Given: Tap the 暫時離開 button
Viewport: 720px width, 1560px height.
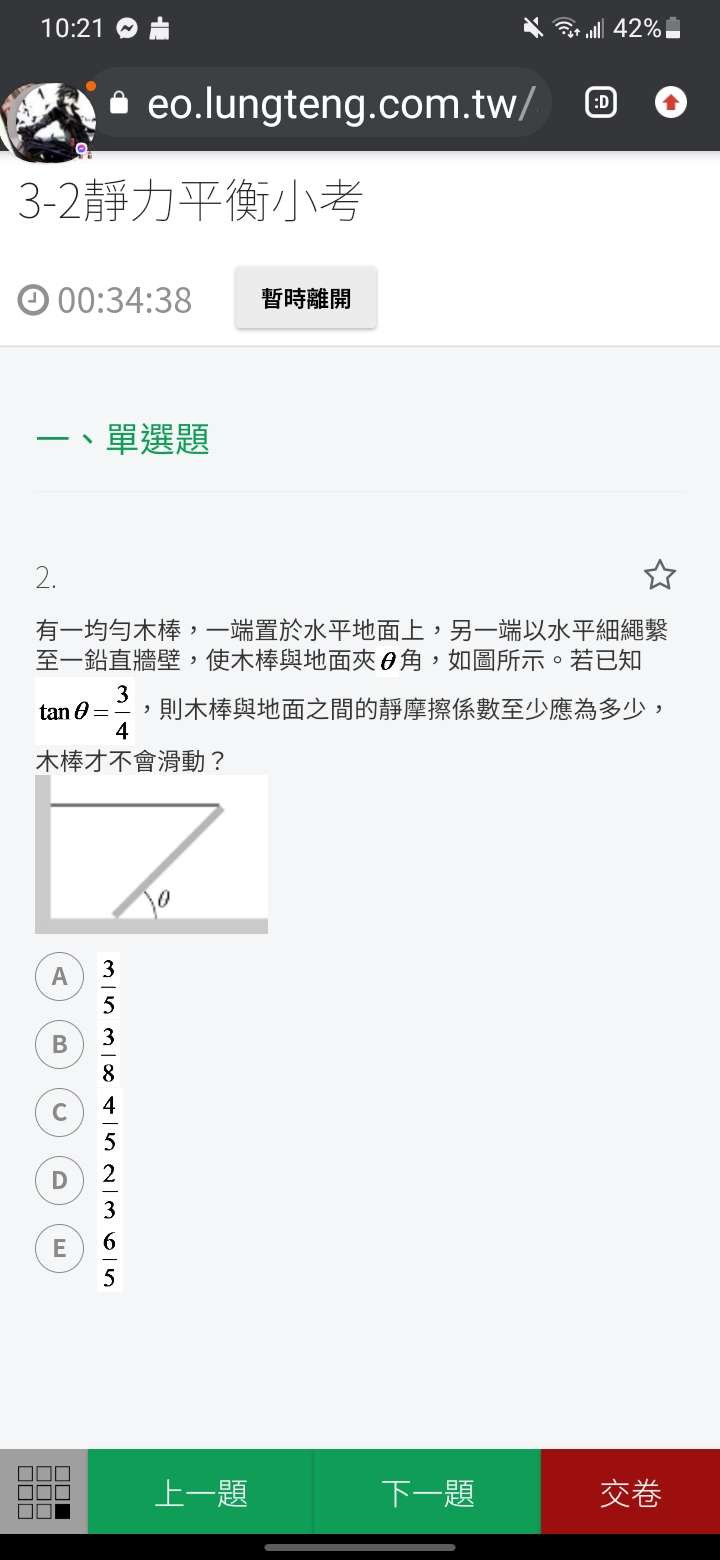Looking at the screenshot, I should (x=306, y=298).
